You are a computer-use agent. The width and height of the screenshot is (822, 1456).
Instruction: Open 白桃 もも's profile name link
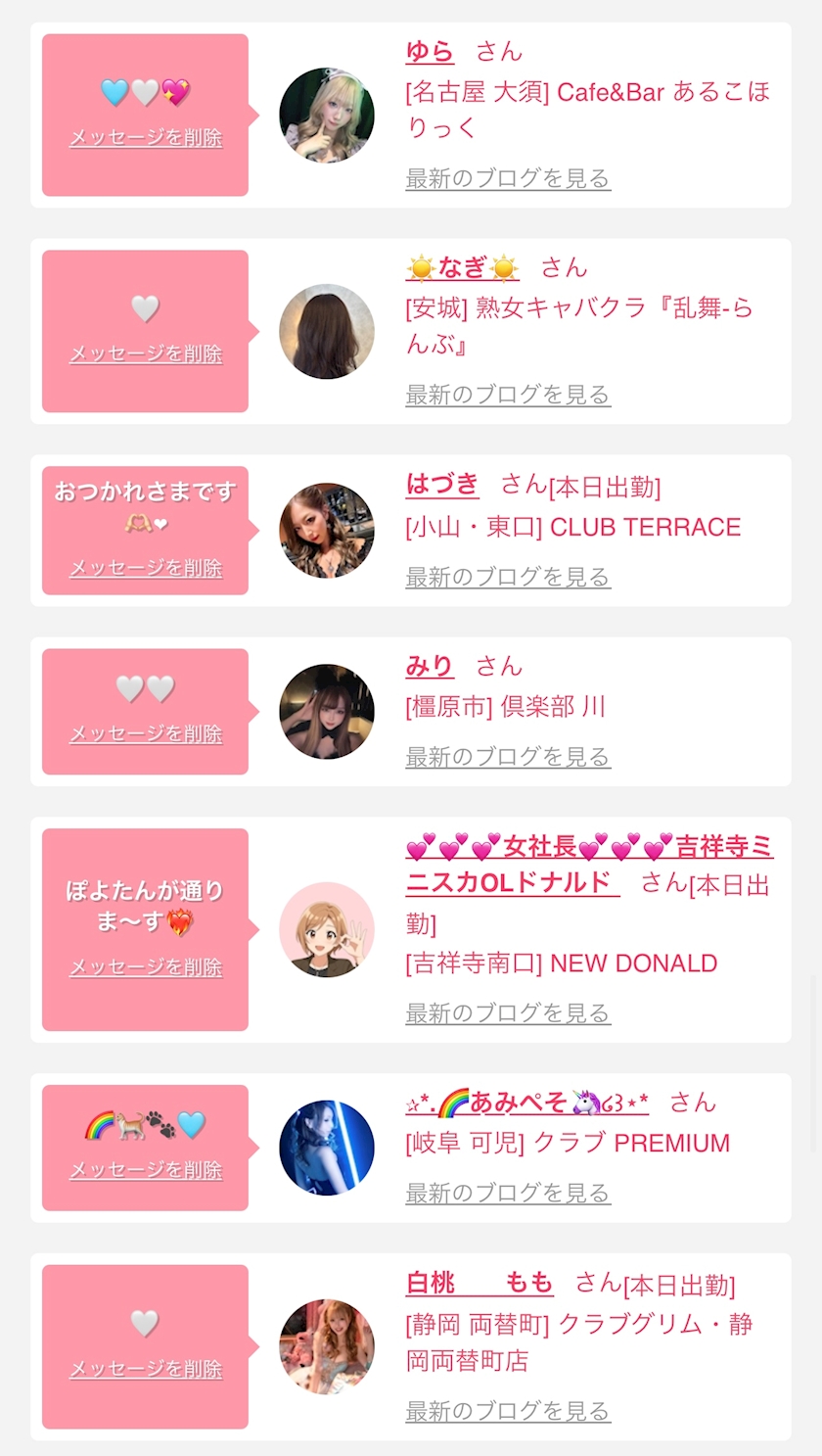click(479, 1283)
